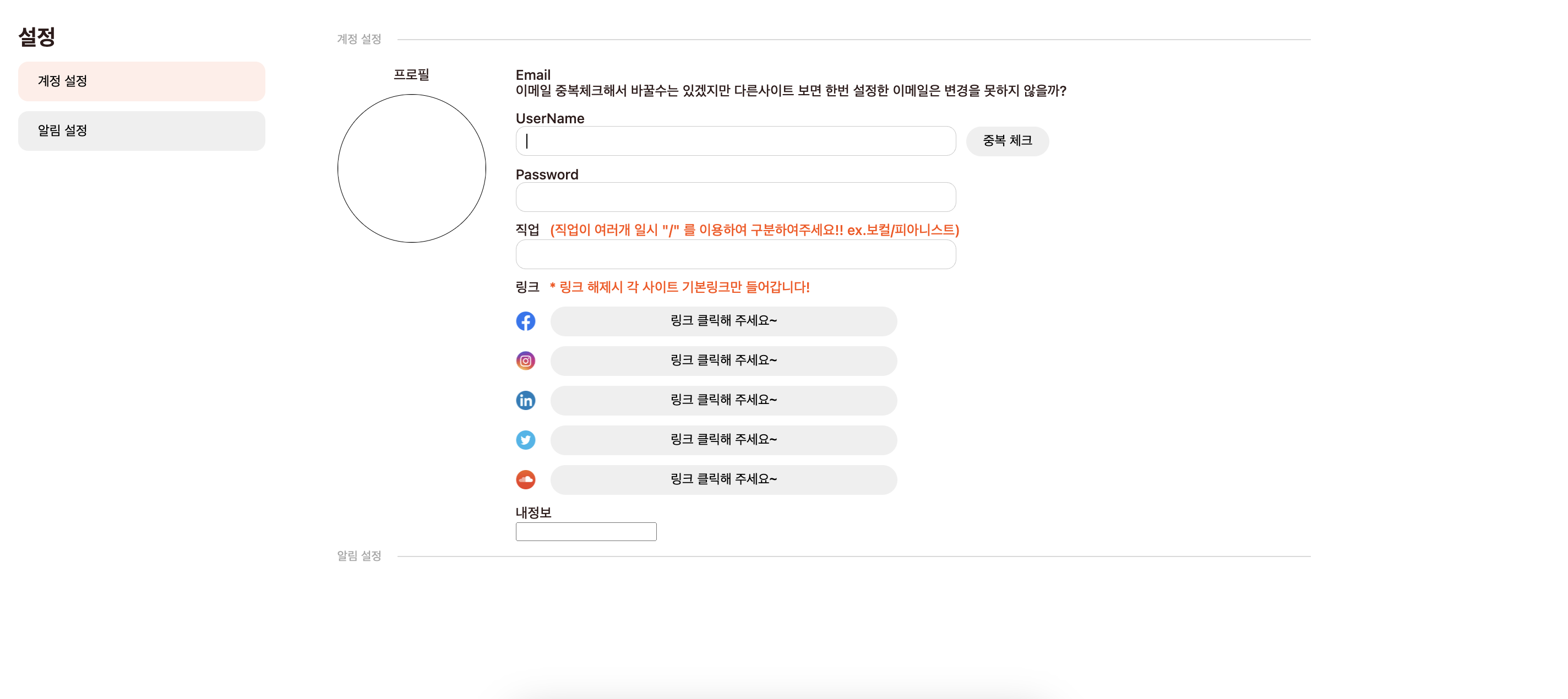Click the LinkedIn link button
The image size is (1568, 699).
click(723, 400)
